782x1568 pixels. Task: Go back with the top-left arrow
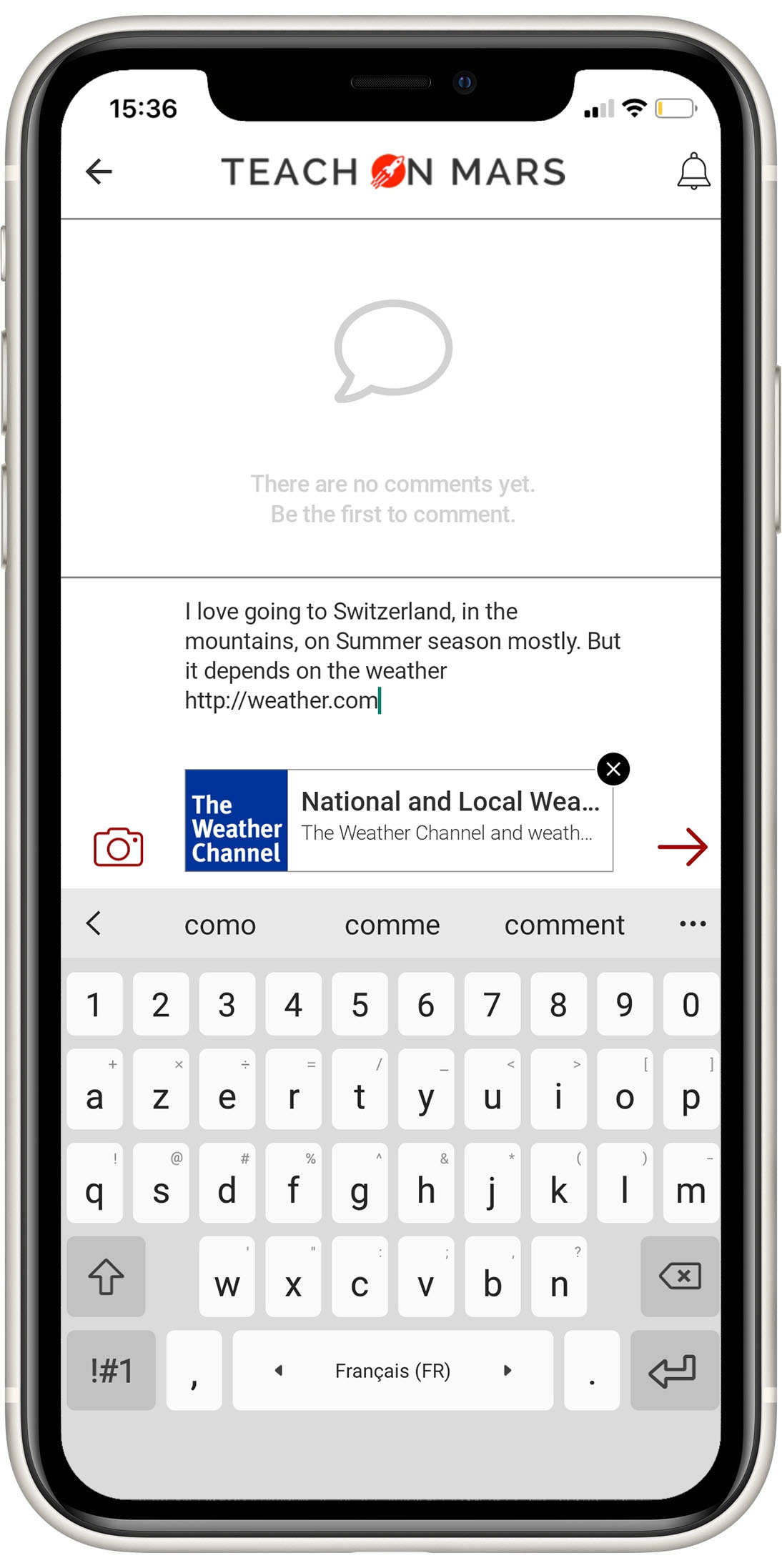point(99,172)
